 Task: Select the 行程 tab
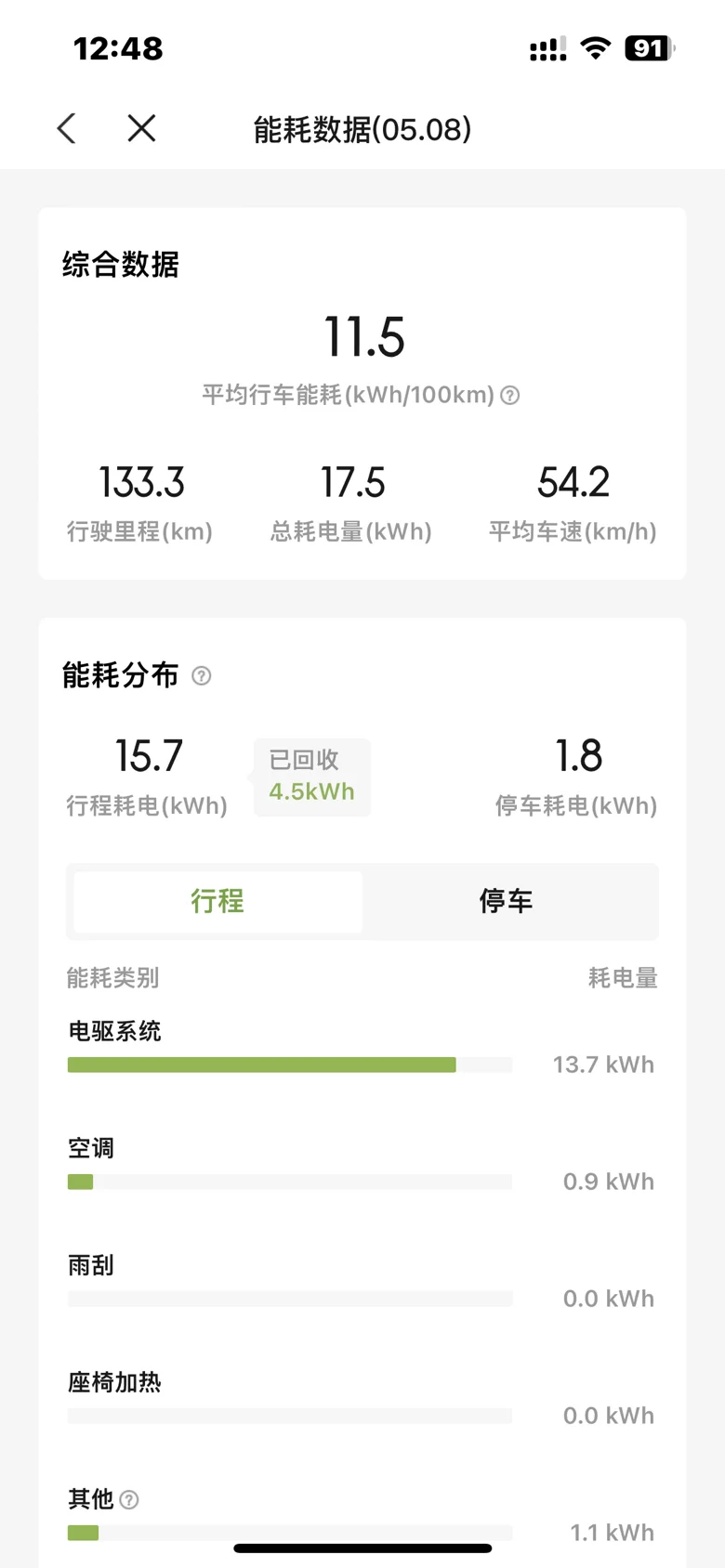(217, 901)
